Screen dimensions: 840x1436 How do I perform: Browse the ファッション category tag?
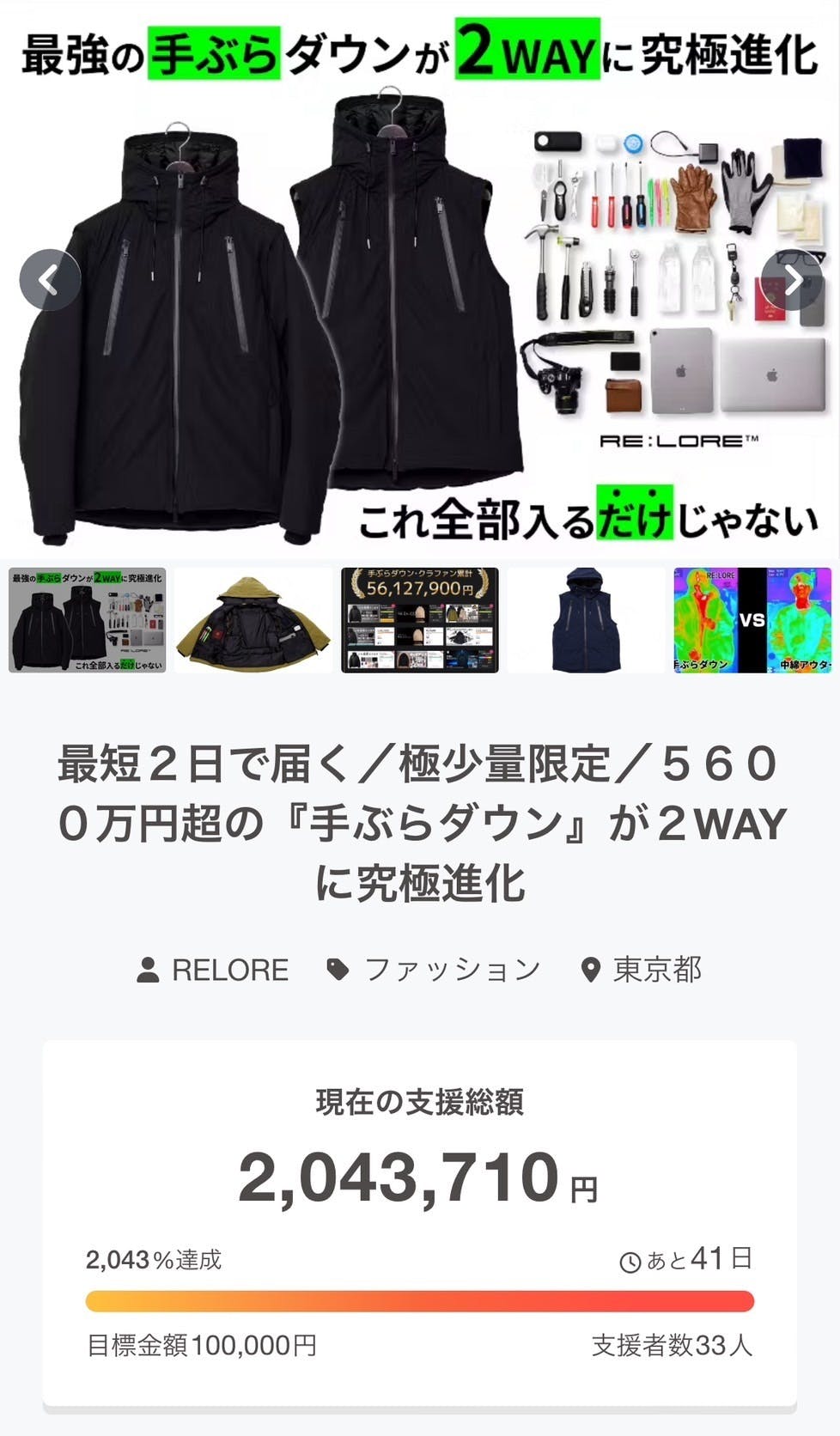(x=434, y=970)
